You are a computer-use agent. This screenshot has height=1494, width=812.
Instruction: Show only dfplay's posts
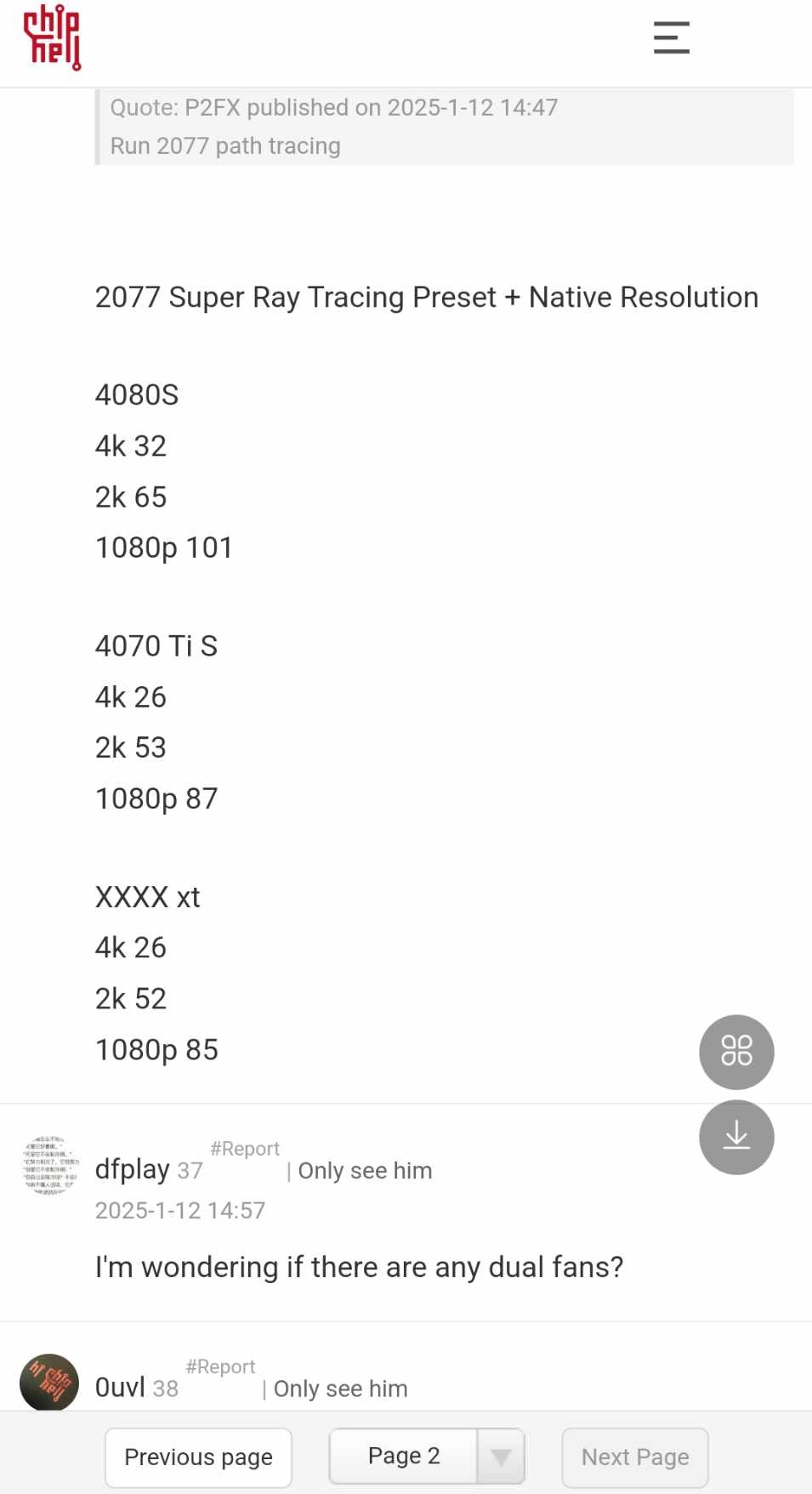point(365,1171)
